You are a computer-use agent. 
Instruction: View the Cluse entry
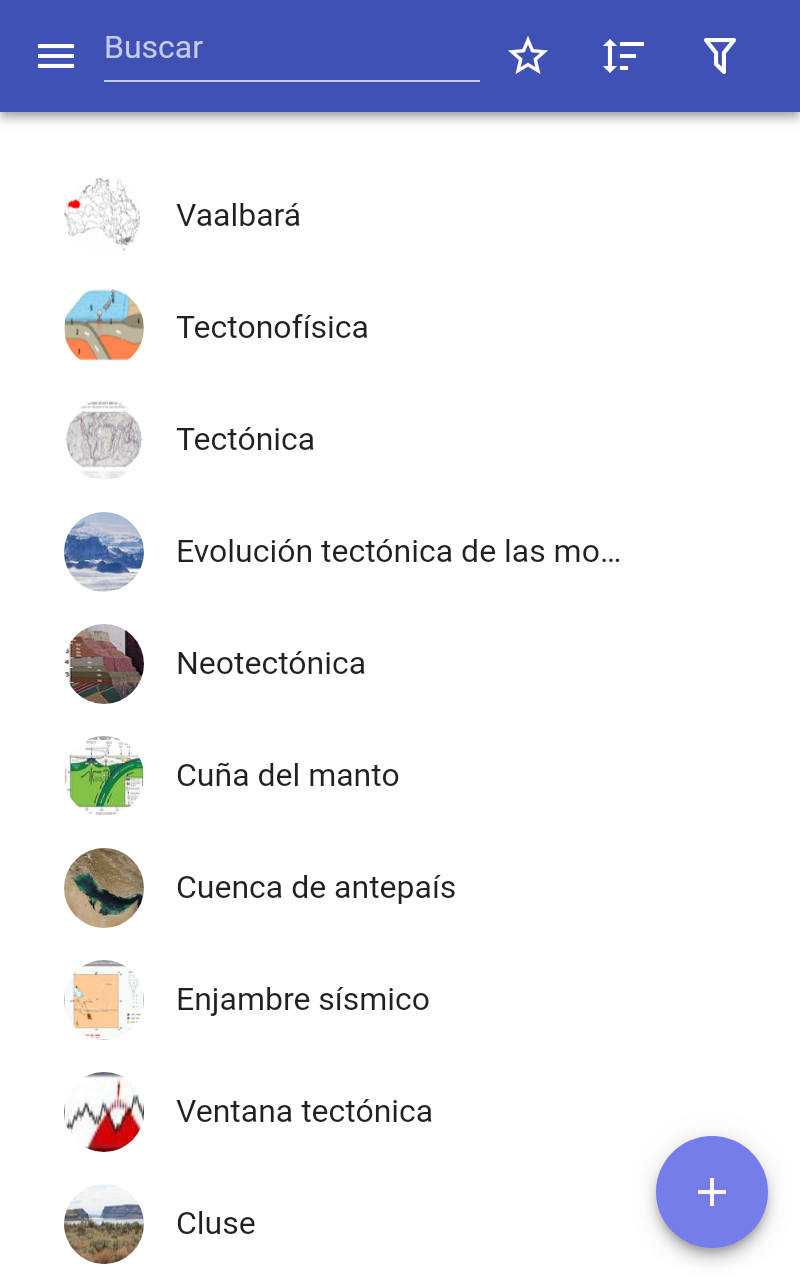[400, 1223]
